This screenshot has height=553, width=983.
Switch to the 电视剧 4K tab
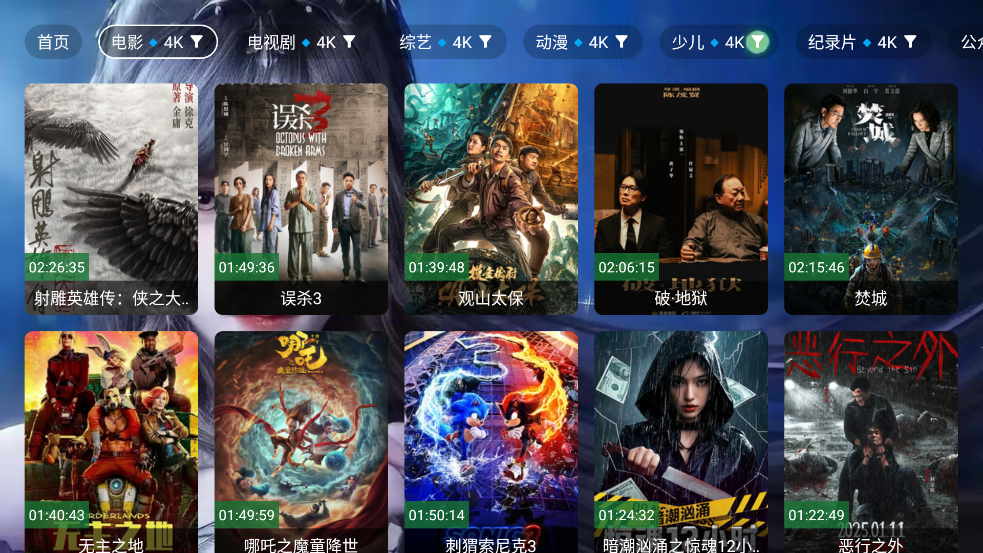tap(301, 42)
